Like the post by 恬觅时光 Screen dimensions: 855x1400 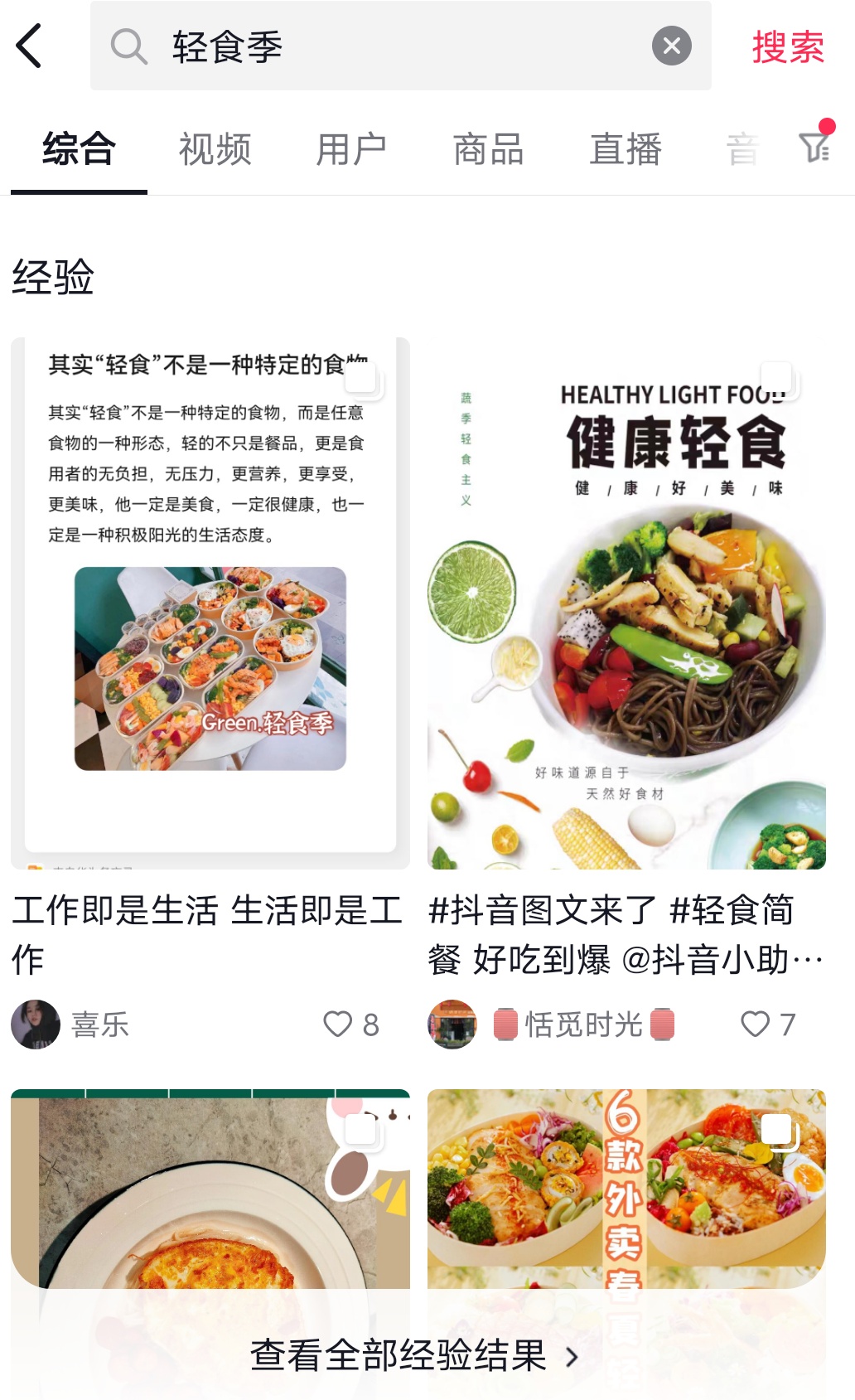coord(755,1025)
